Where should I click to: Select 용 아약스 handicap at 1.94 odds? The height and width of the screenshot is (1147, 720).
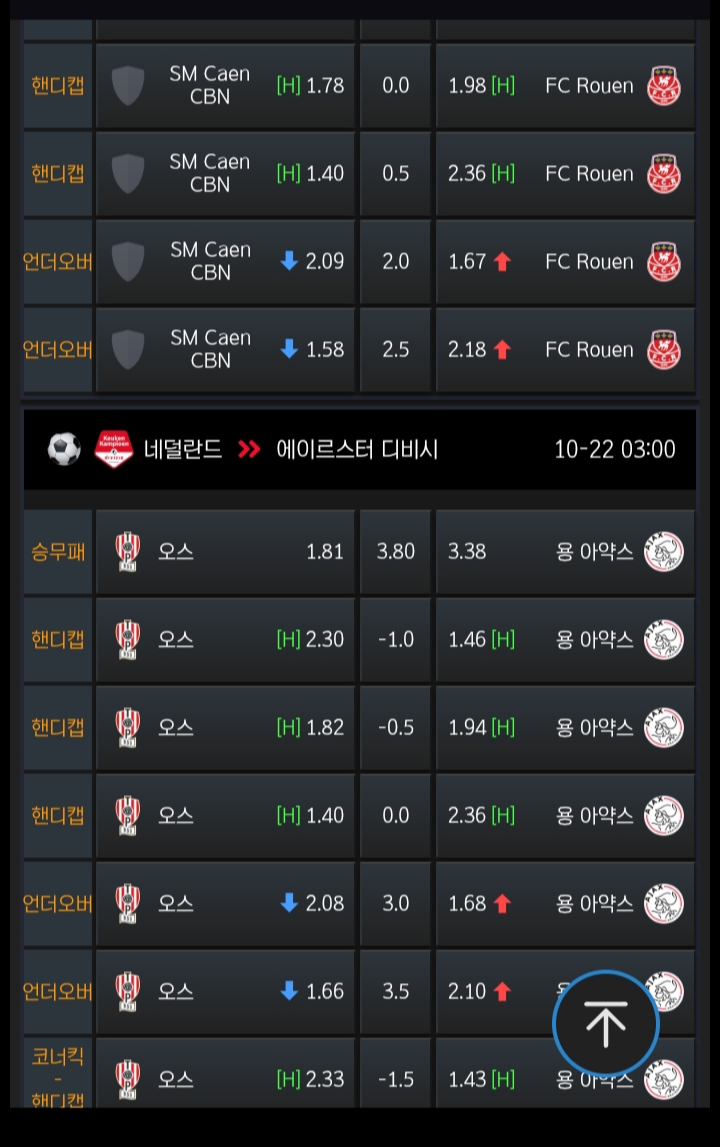point(565,728)
